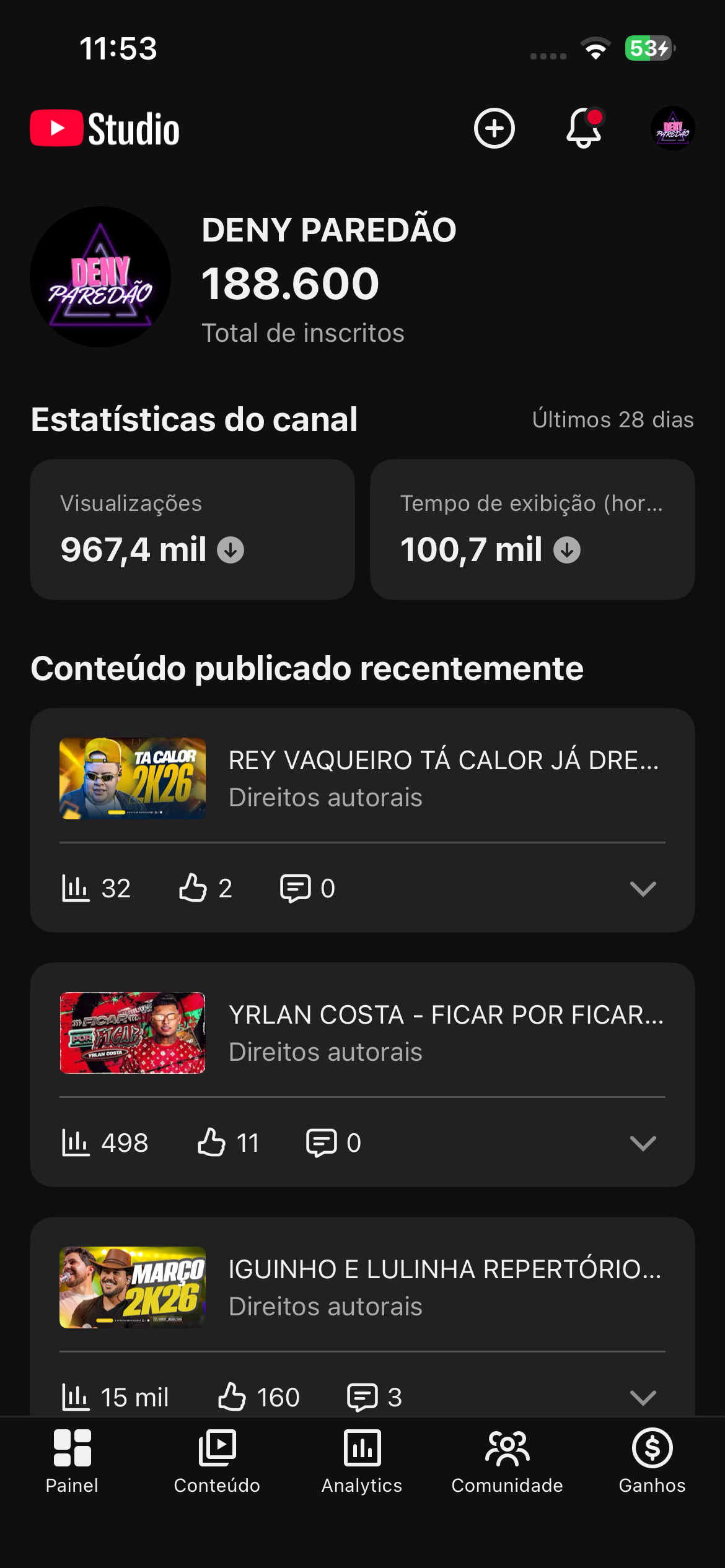
Task: Open the Comunidade tab
Action: 507,1460
